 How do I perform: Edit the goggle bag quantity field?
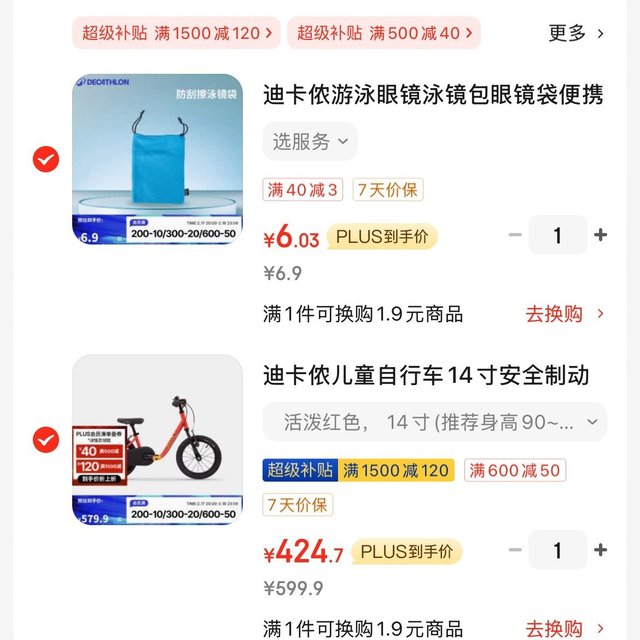click(x=557, y=236)
